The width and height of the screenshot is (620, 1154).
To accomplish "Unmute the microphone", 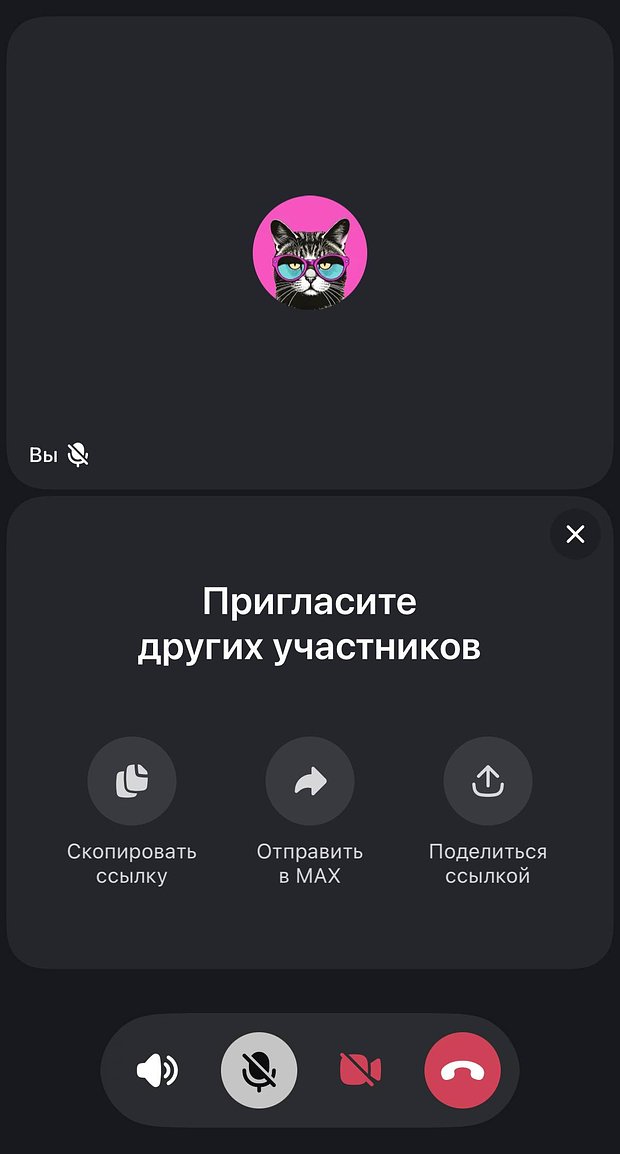I will point(259,1070).
